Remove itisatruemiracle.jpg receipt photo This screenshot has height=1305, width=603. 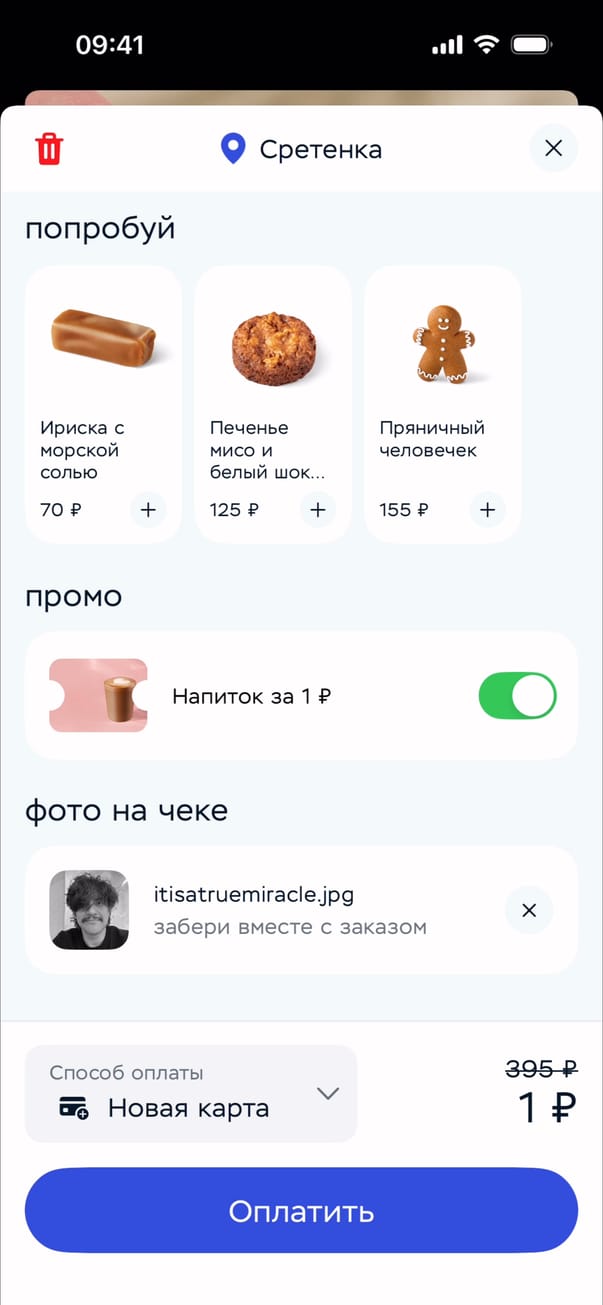point(529,910)
